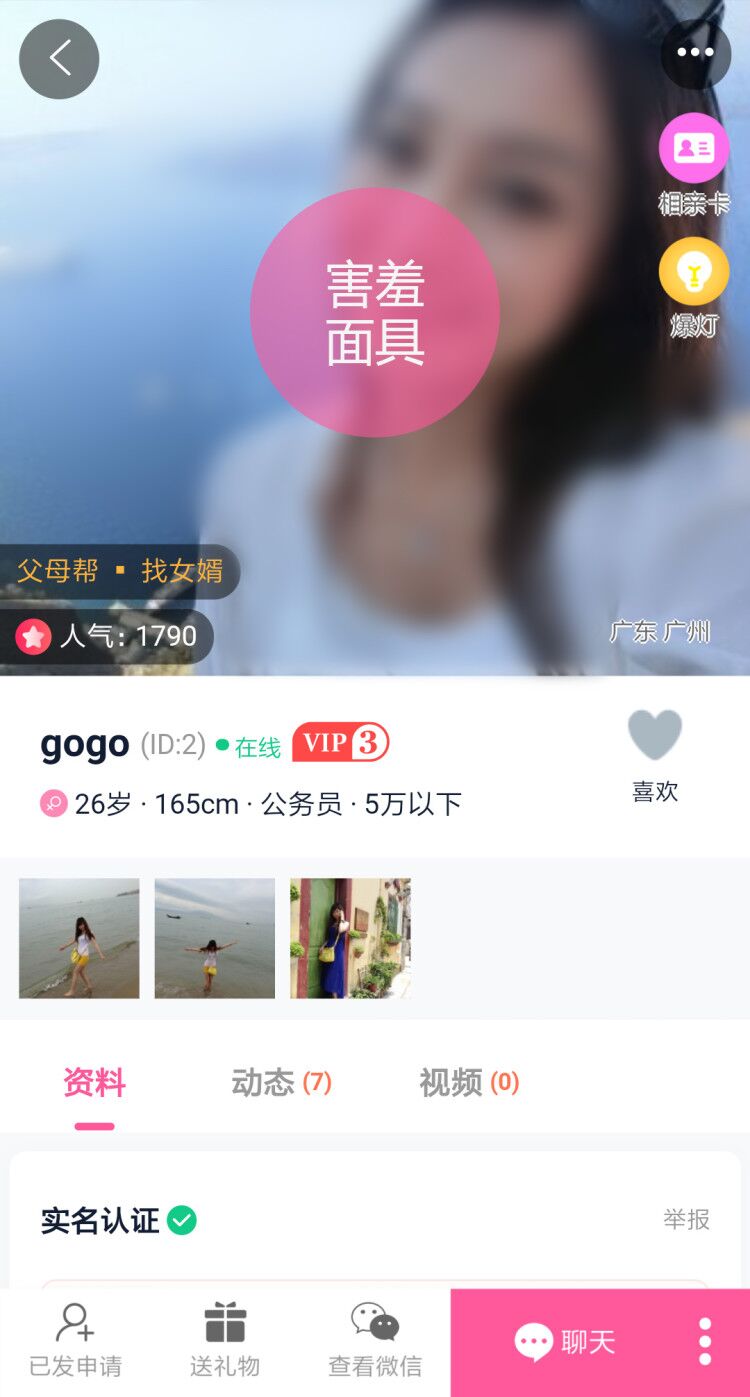Tap the 害羞面具 mask circle

pyautogui.click(x=375, y=312)
